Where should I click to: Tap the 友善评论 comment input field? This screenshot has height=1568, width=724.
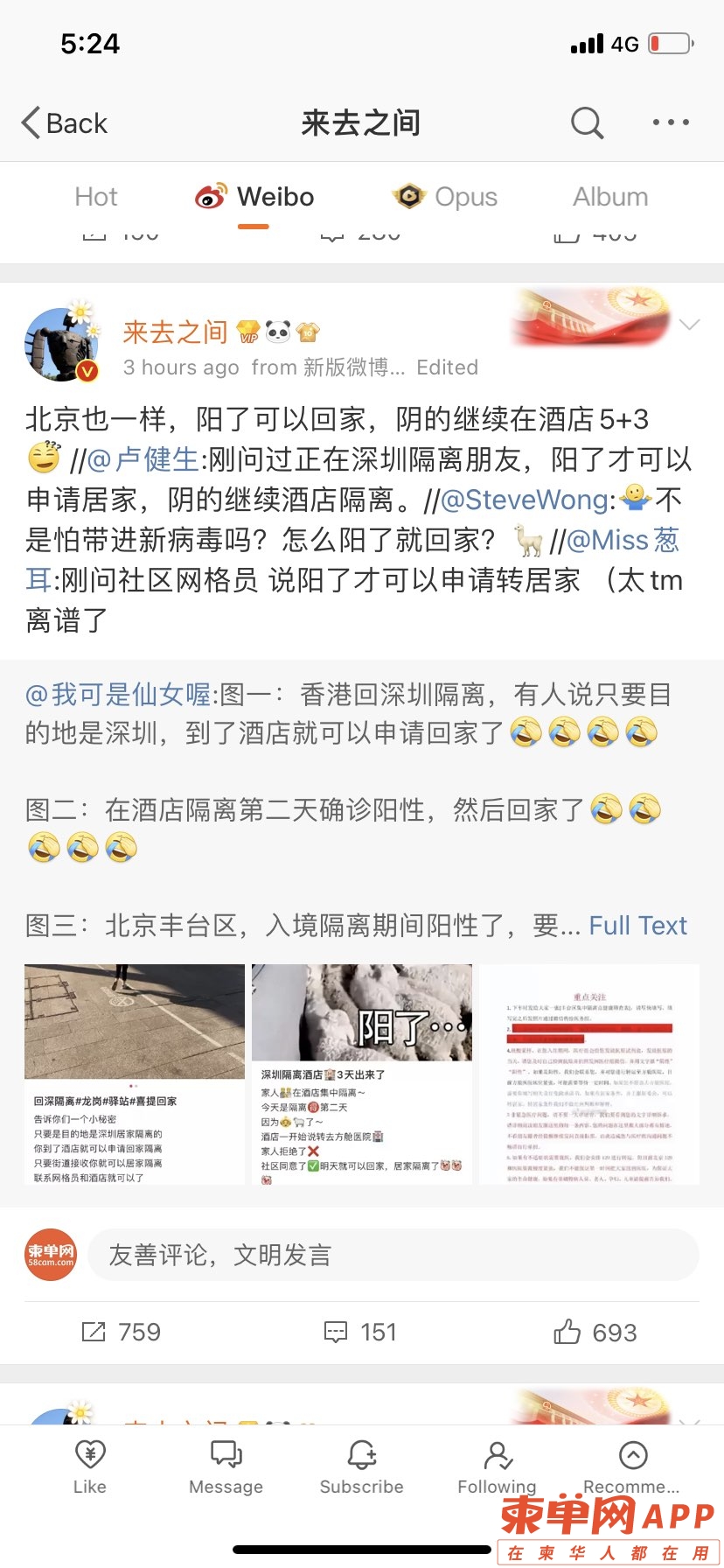click(392, 1255)
